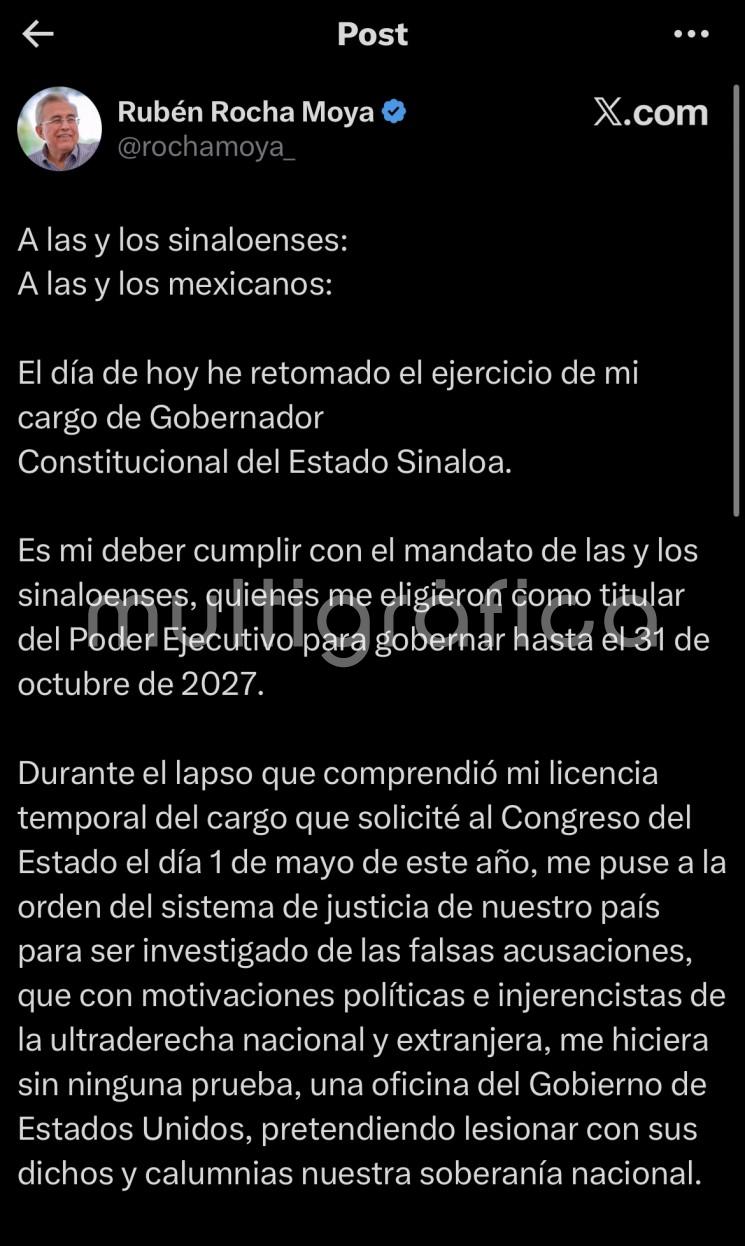The image size is (745, 1246).
Task: Open the three-dot overflow menu
Action: (x=691, y=34)
